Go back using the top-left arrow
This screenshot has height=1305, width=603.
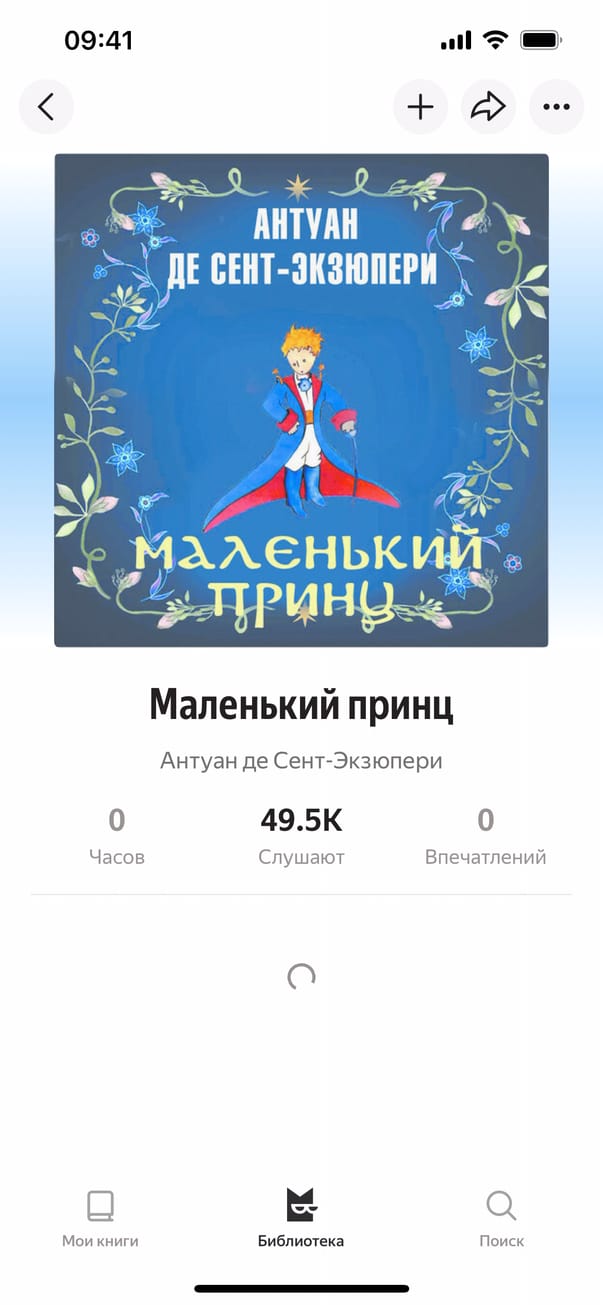[x=46, y=107]
